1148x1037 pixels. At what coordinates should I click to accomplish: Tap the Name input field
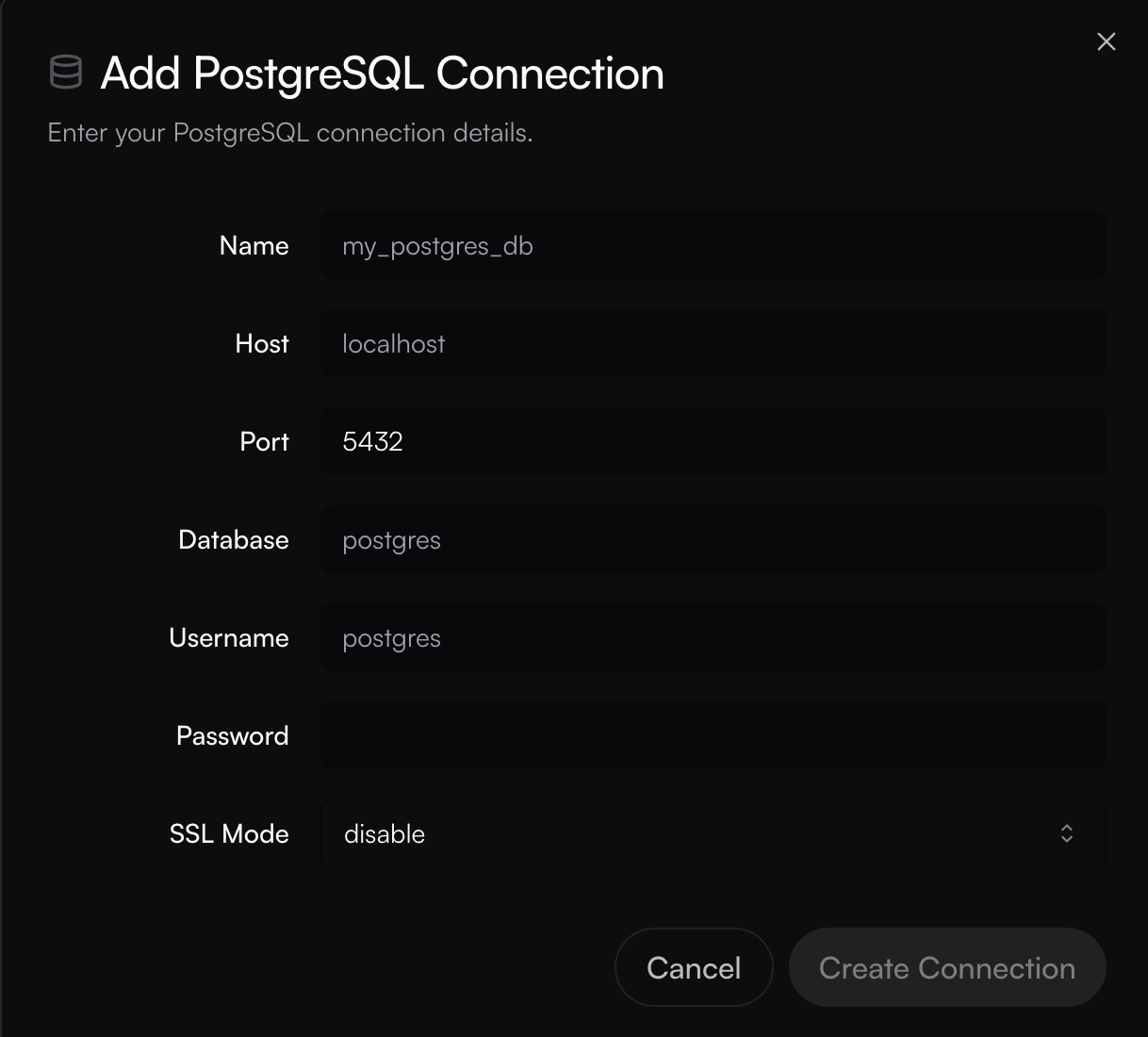(x=712, y=246)
